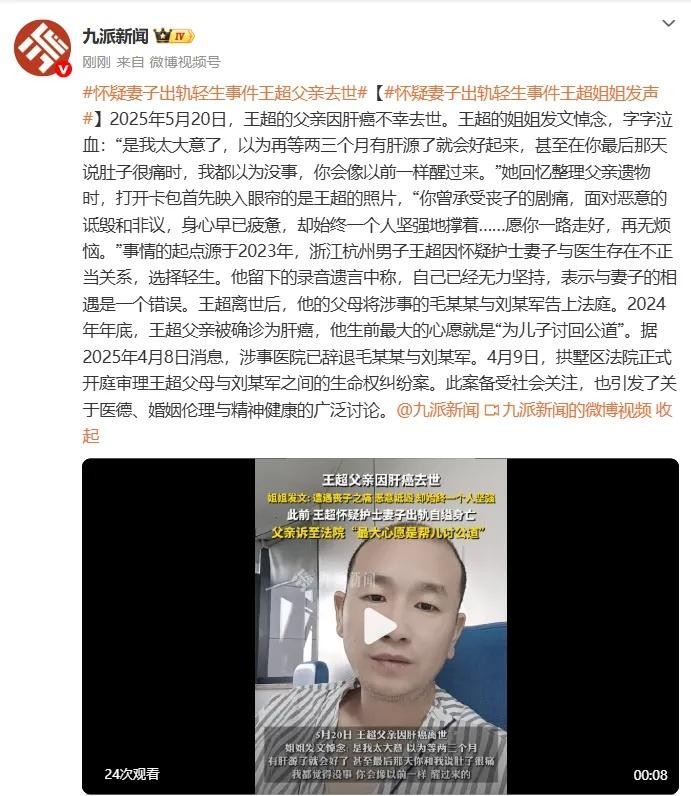Play the video about 王超父亲
This screenshot has height=796, width=691.
click(380, 626)
